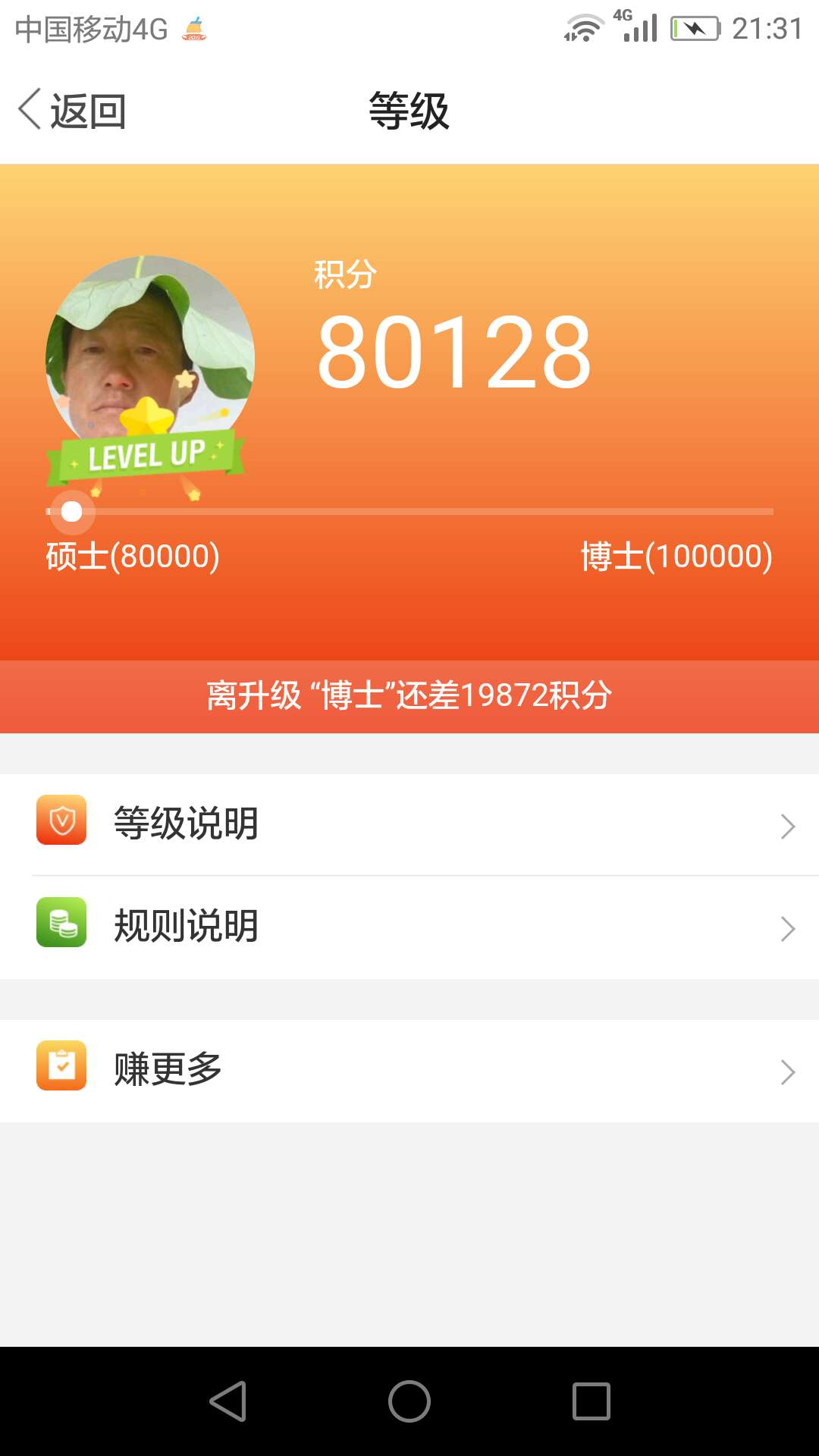Open the 等级说明 row
Screen dimensions: 819x1456
click(409, 824)
